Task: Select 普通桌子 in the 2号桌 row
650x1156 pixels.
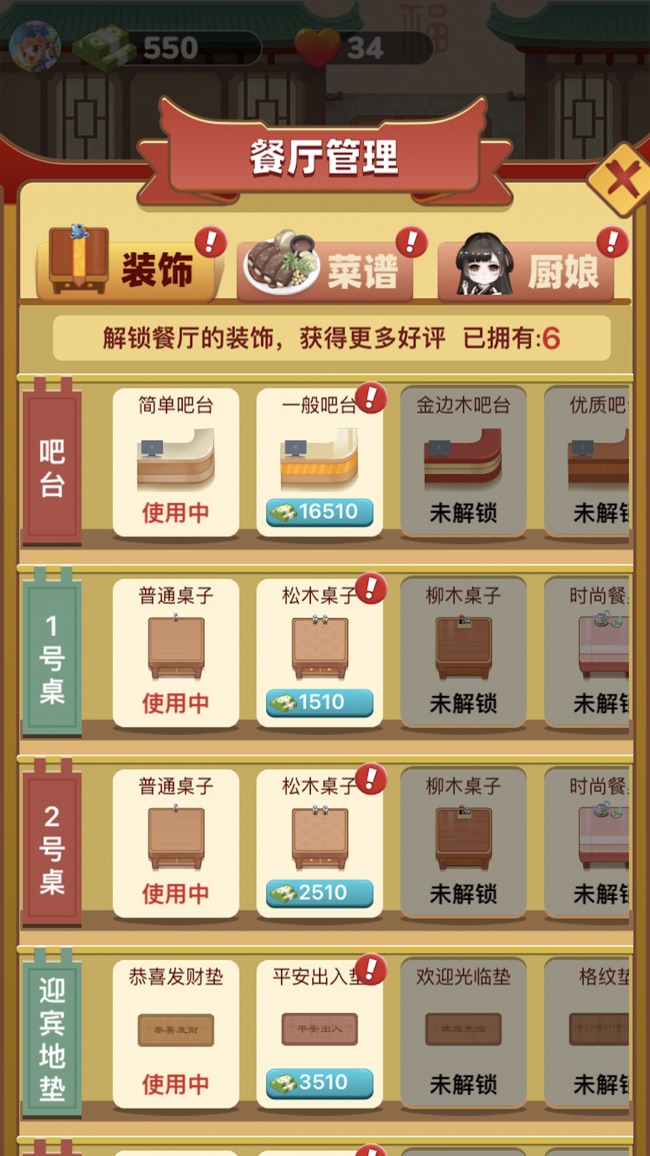Action: tap(176, 842)
